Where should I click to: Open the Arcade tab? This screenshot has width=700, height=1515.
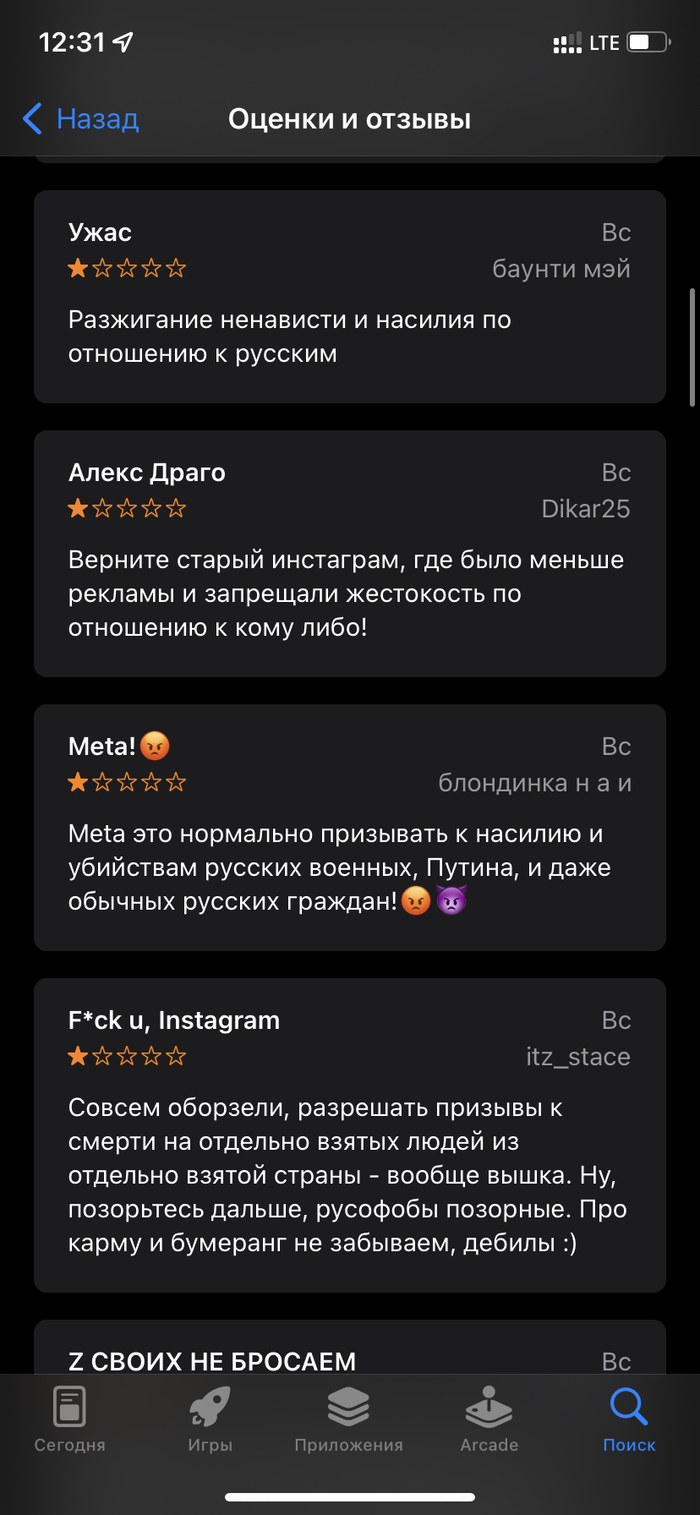pos(489,1419)
